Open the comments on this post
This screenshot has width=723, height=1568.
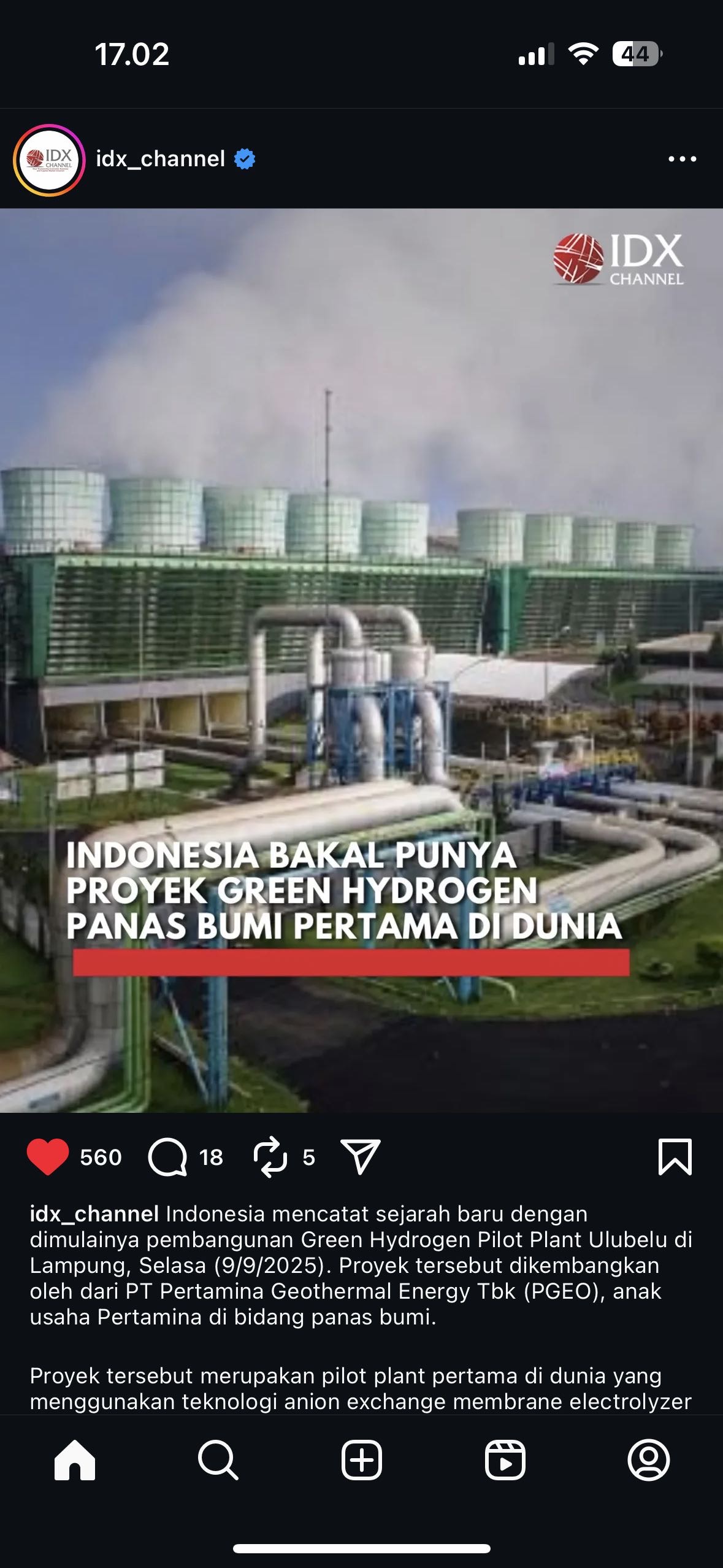[167, 1157]
